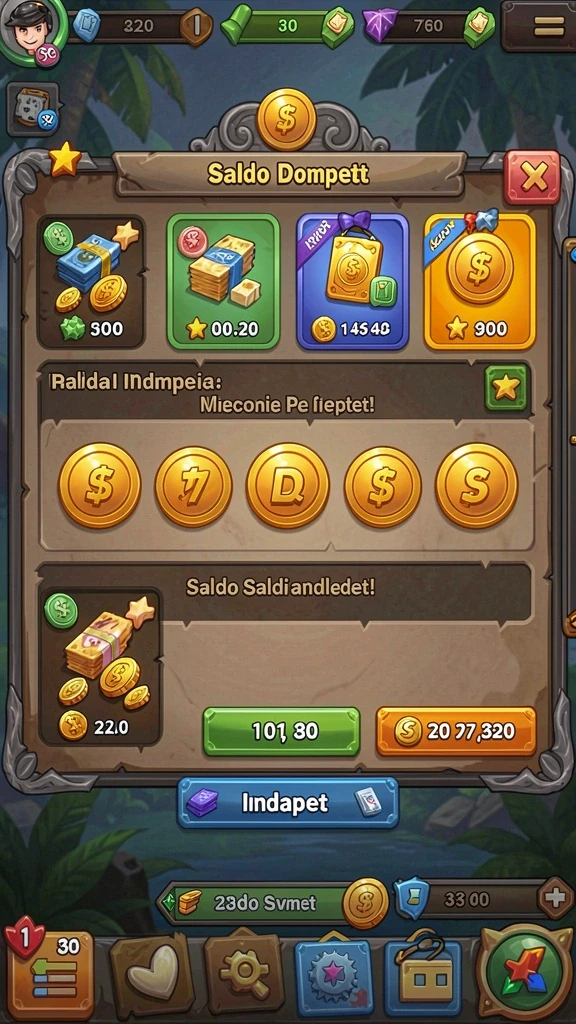The image size is (576, 1024).
Task: Choose the blue 14548 coin bag offer
Action: tap(353, 281)
